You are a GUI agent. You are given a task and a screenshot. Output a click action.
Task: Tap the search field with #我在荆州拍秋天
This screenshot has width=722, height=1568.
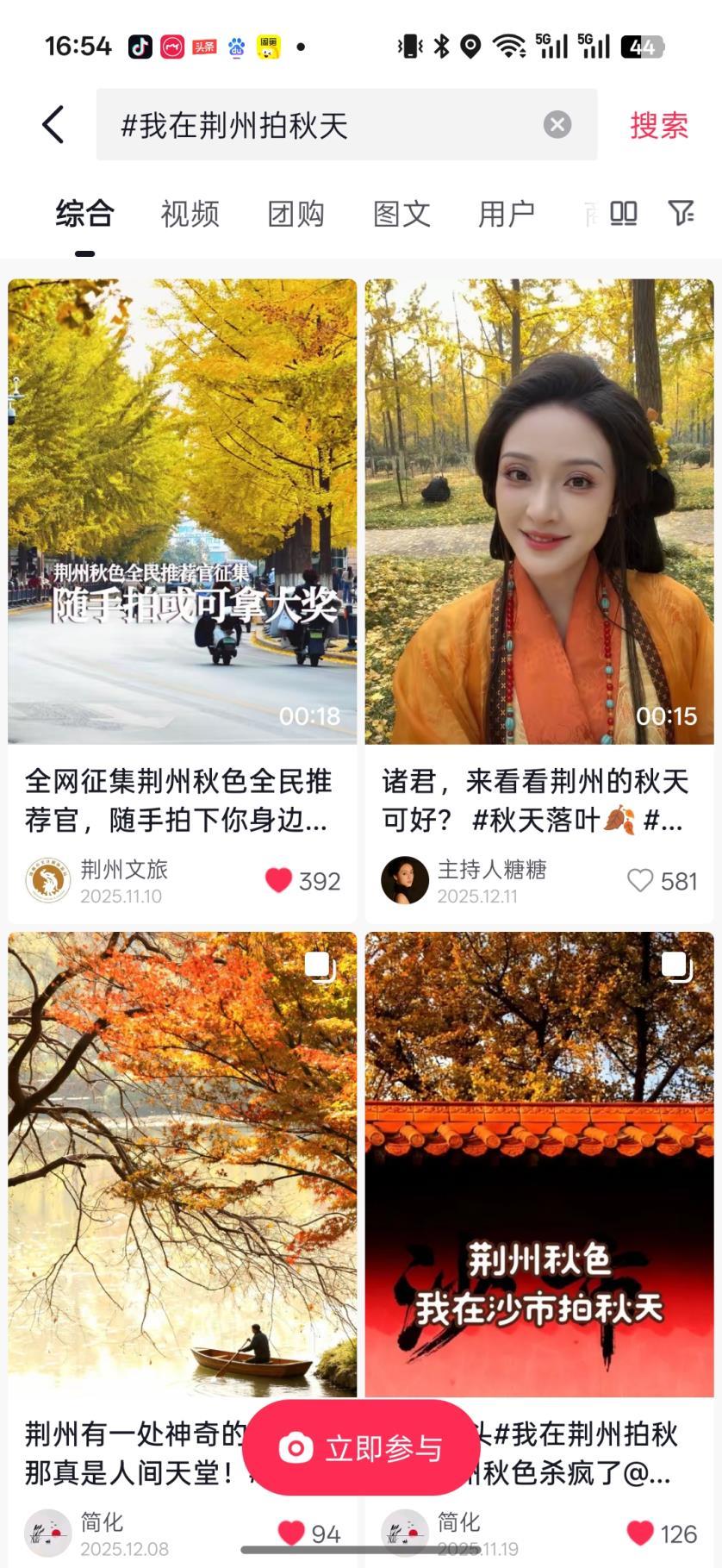click(x=319, y=126)
